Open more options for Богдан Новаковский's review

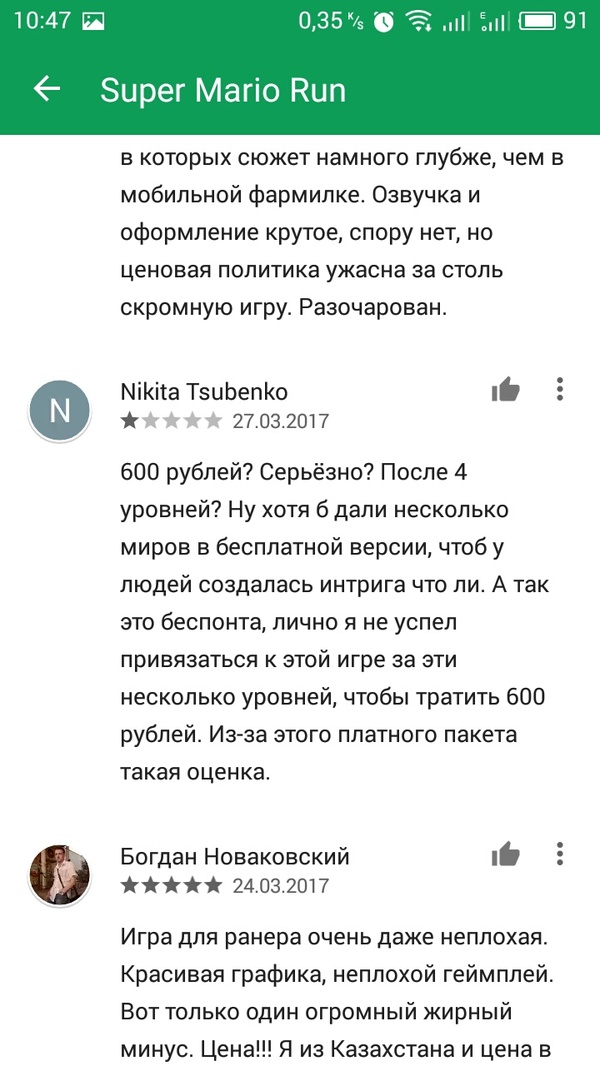[561, 853]
